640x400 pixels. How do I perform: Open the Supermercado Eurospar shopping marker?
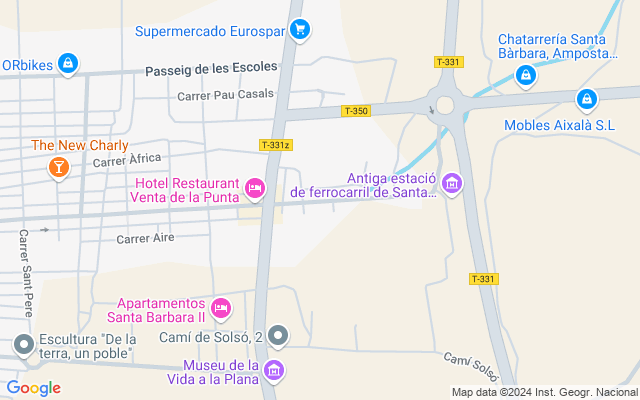[299, 29]
